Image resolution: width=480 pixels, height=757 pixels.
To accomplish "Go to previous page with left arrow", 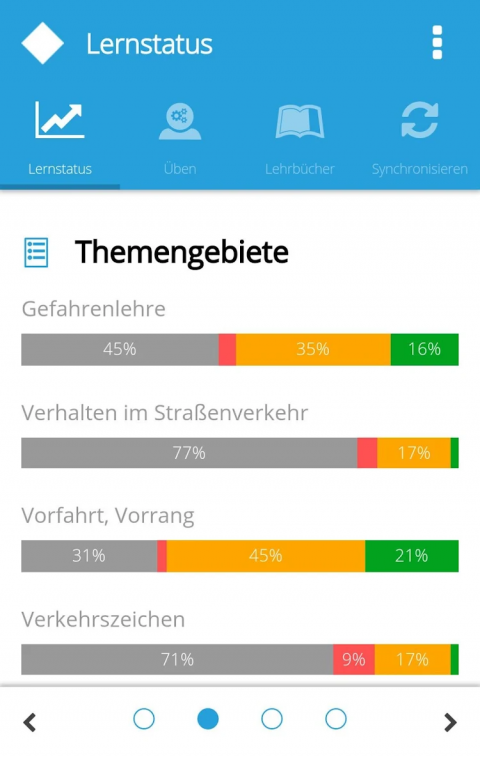I will click(30, 722).
